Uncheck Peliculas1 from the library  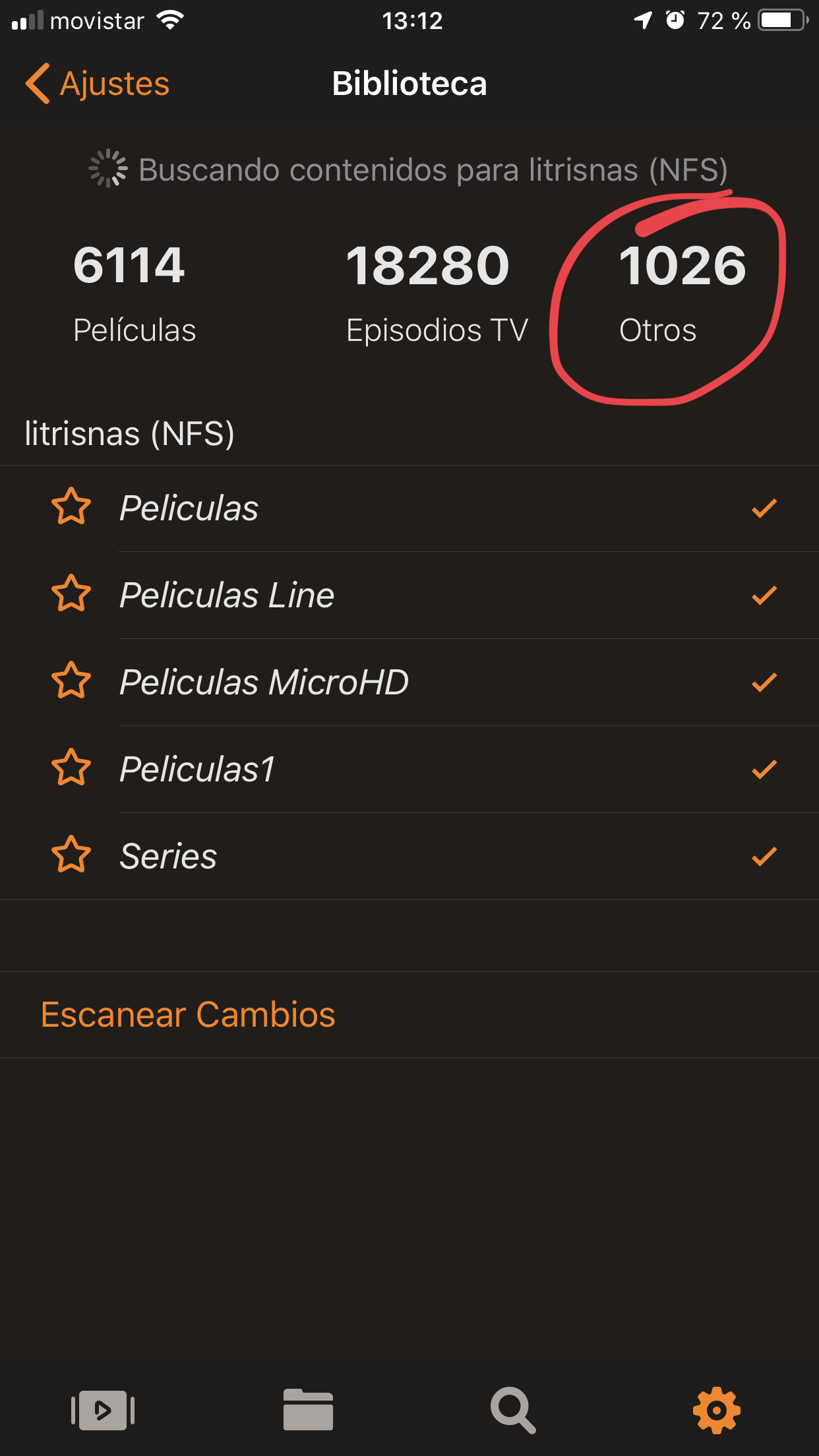pos(764,770)
